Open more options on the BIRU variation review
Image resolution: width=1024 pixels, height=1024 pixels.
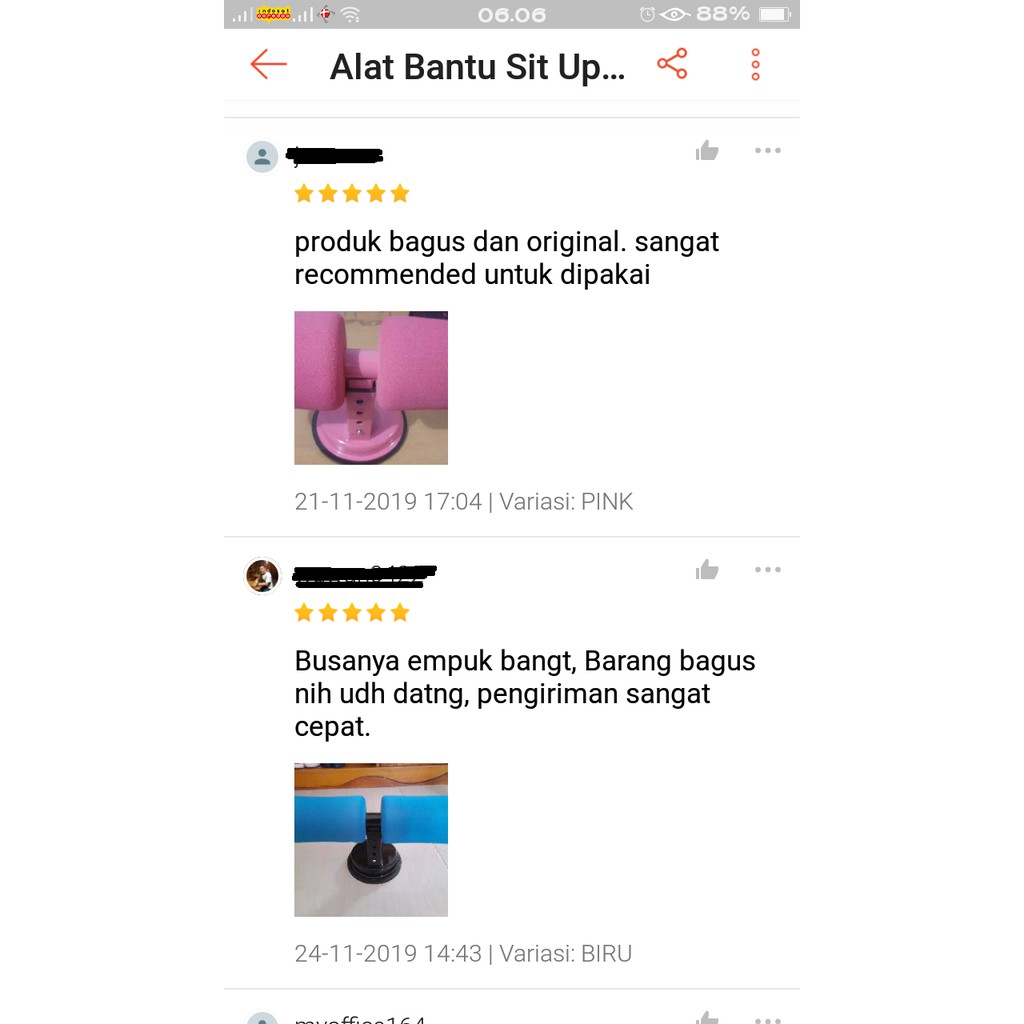(x=767, y=570)
